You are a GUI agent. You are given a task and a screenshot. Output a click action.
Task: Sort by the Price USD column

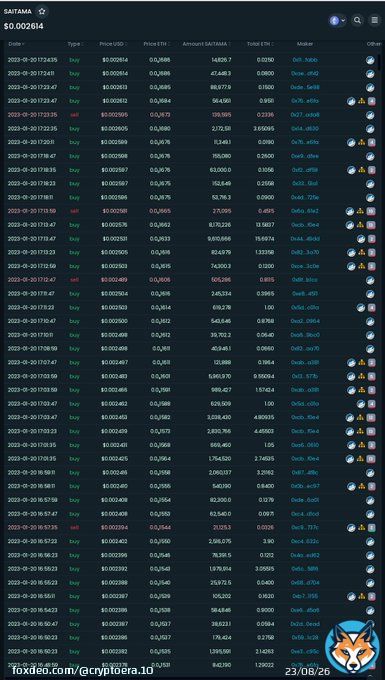tap(113, 44)
